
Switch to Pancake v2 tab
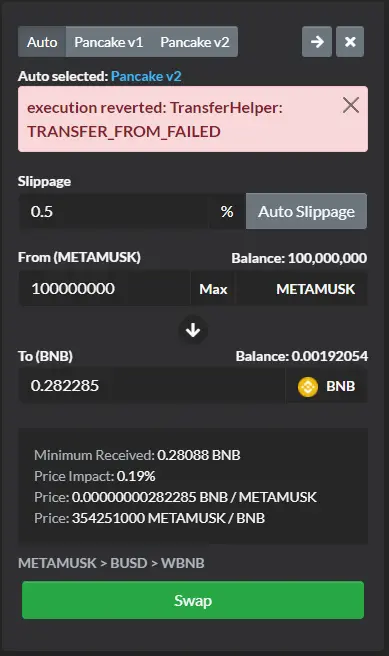coord(195,42)
